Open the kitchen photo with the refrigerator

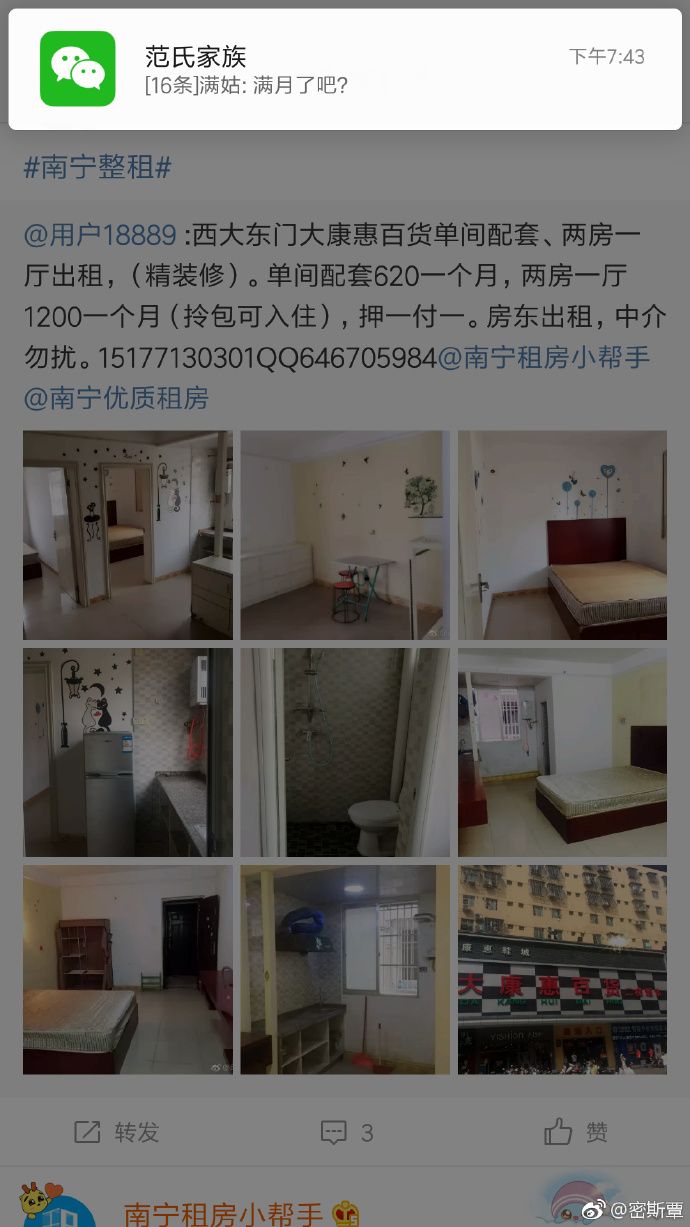(x=128, y=752)
